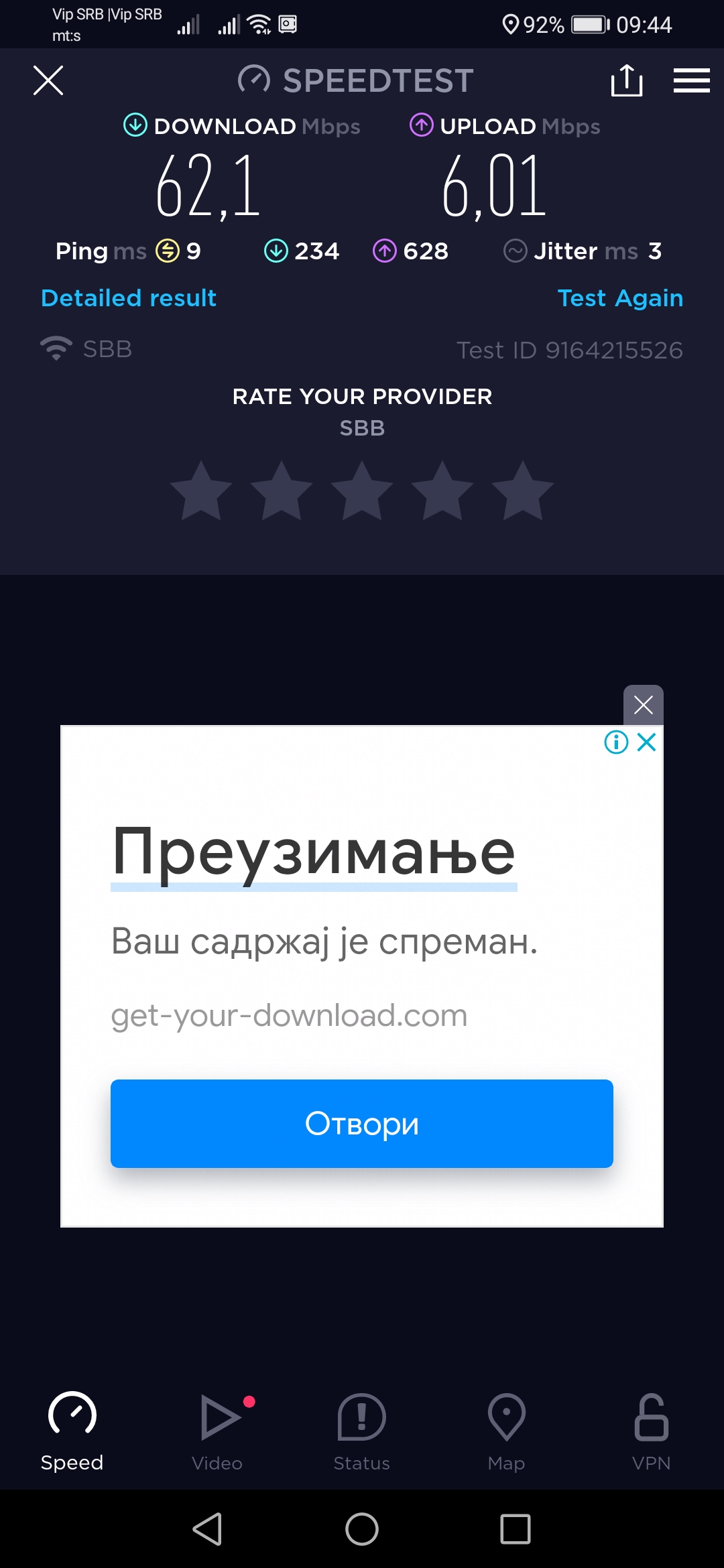Screen dimensions: 724x1568
Task: Rate SBB with five stars
Action: pos(523,492)
